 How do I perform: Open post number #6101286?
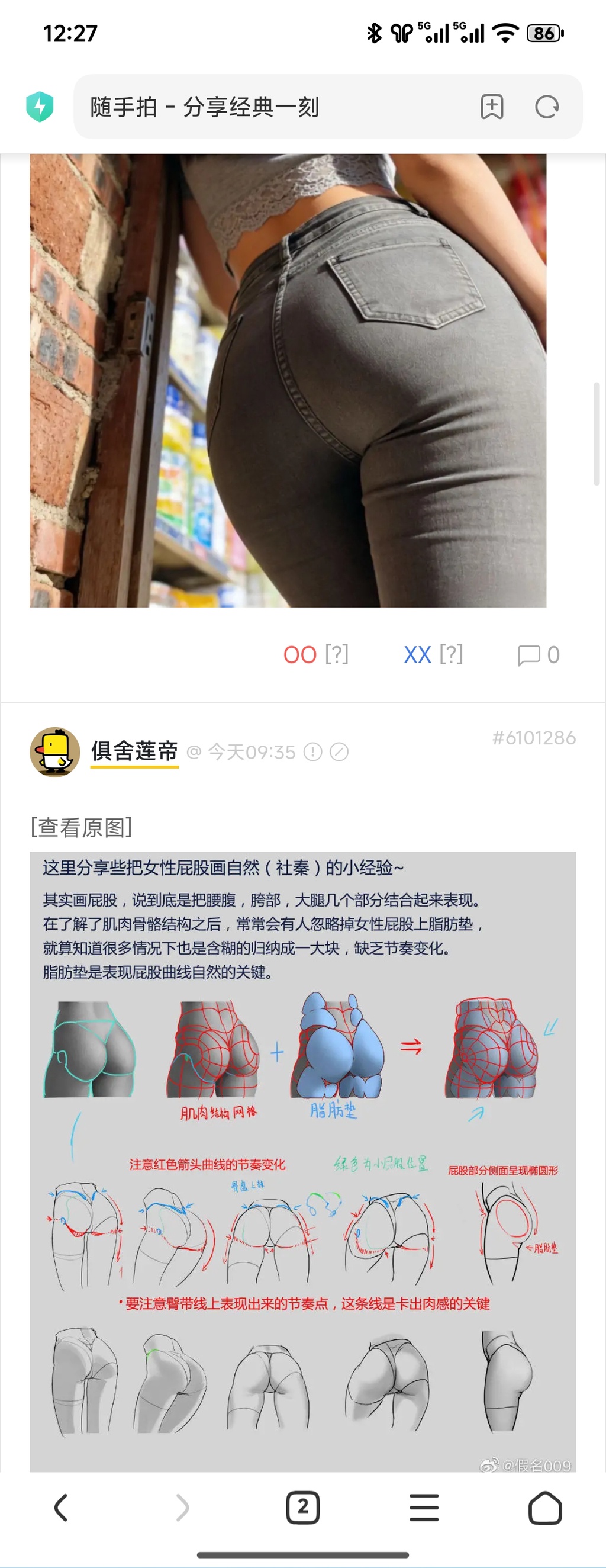534,738
